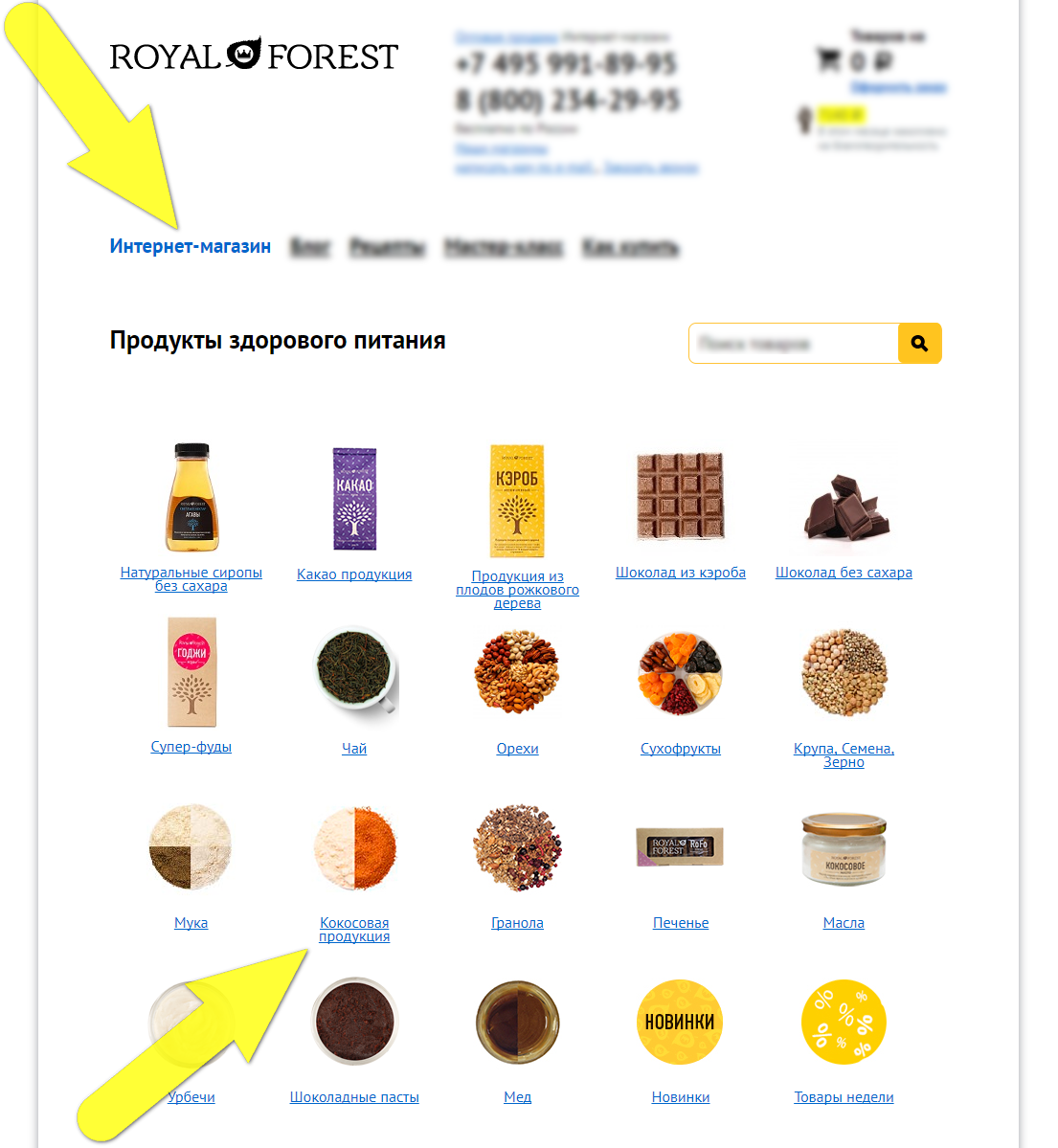The width and height of the screenshot is (1058, 1148).
Task: Open the Сухофрукты category
Action: coord(680,749)
